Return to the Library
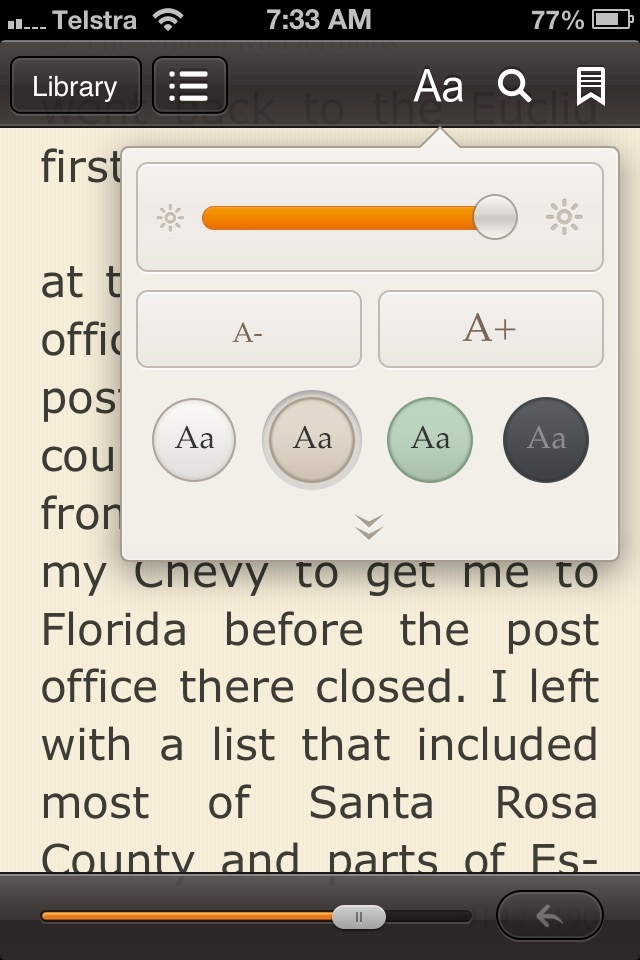Viewport: 640px width, 960px height. point(75,87)
